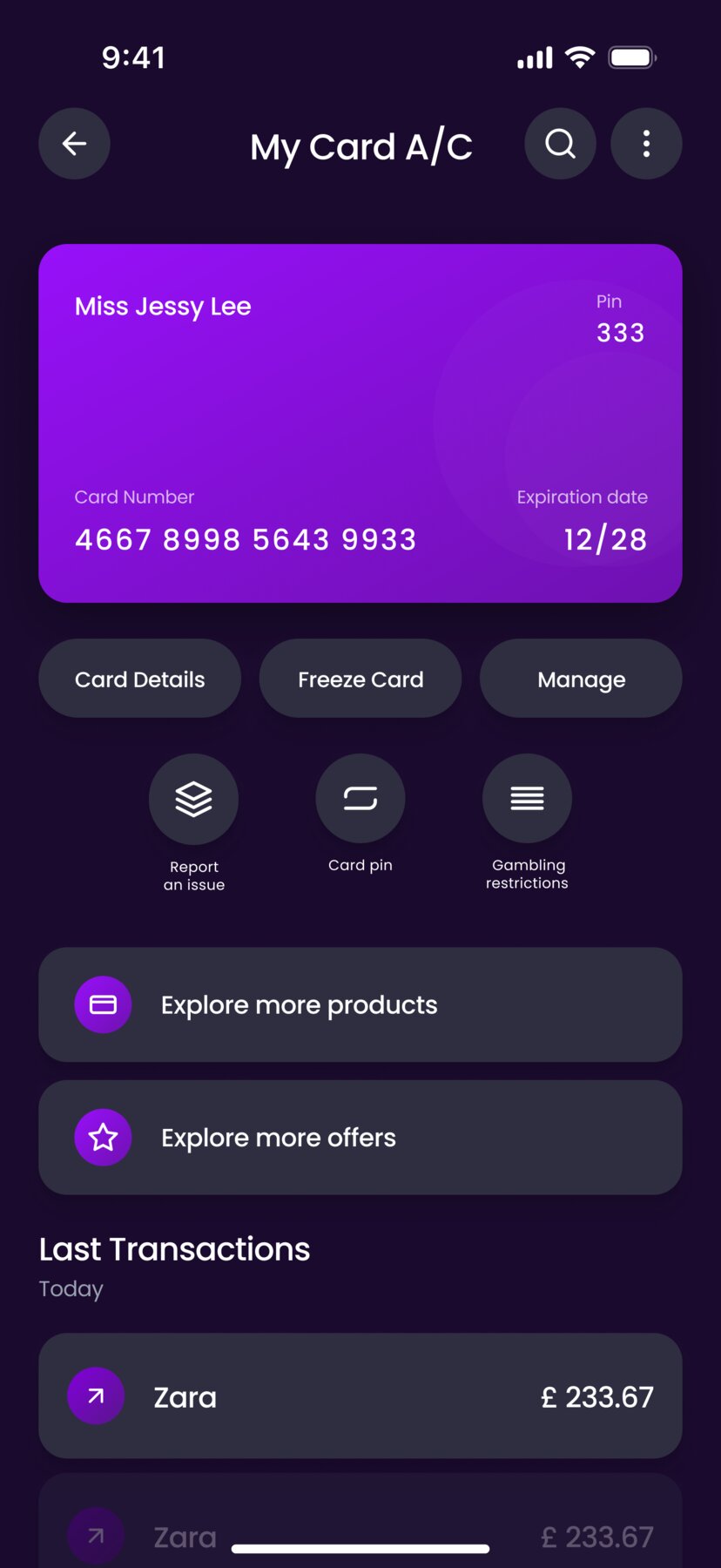Open Explore more products
721x1568 pixels.
[x=360, y=1004]
